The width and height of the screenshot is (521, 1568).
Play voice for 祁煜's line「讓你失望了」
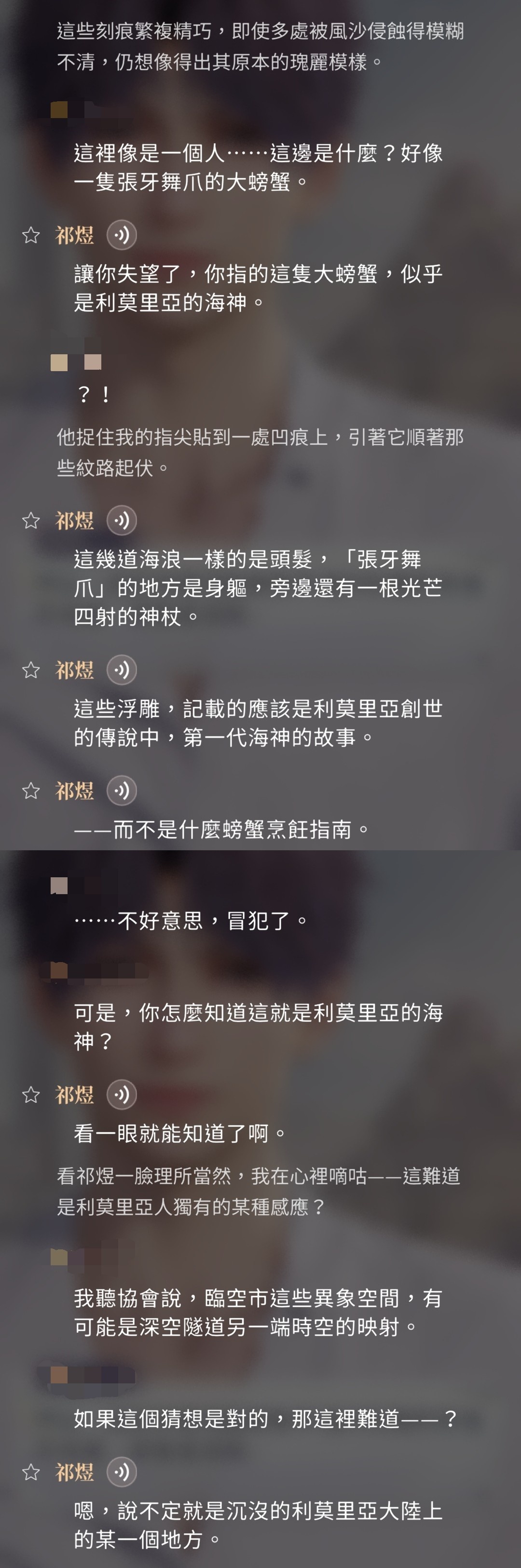[x=122, y=235]
